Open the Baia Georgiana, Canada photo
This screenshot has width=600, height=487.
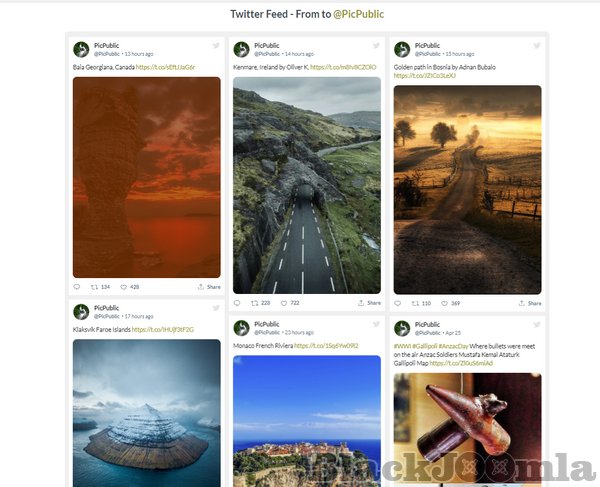(x=146, y=177)
